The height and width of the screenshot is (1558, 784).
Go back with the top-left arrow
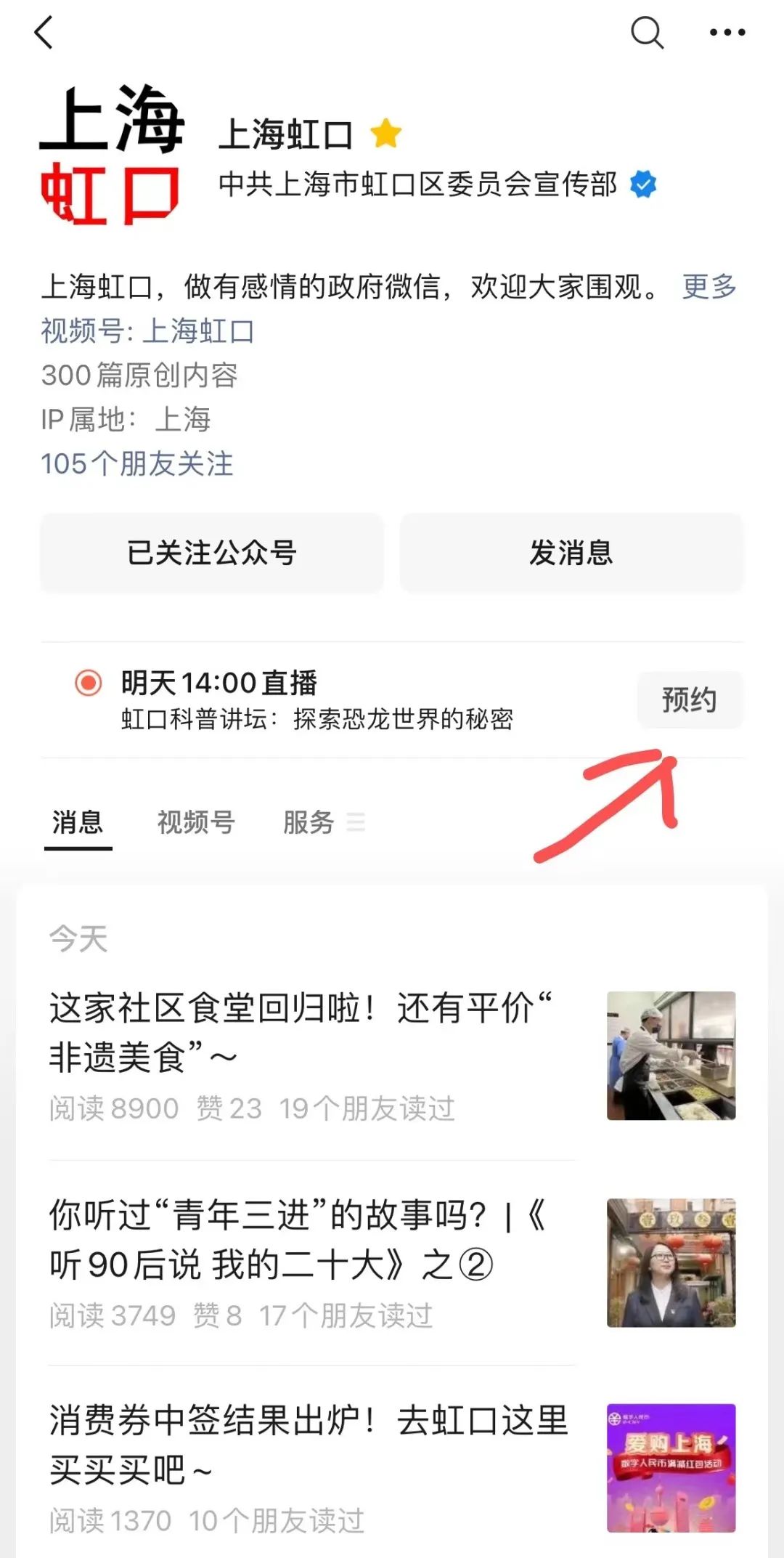[44, 33]
